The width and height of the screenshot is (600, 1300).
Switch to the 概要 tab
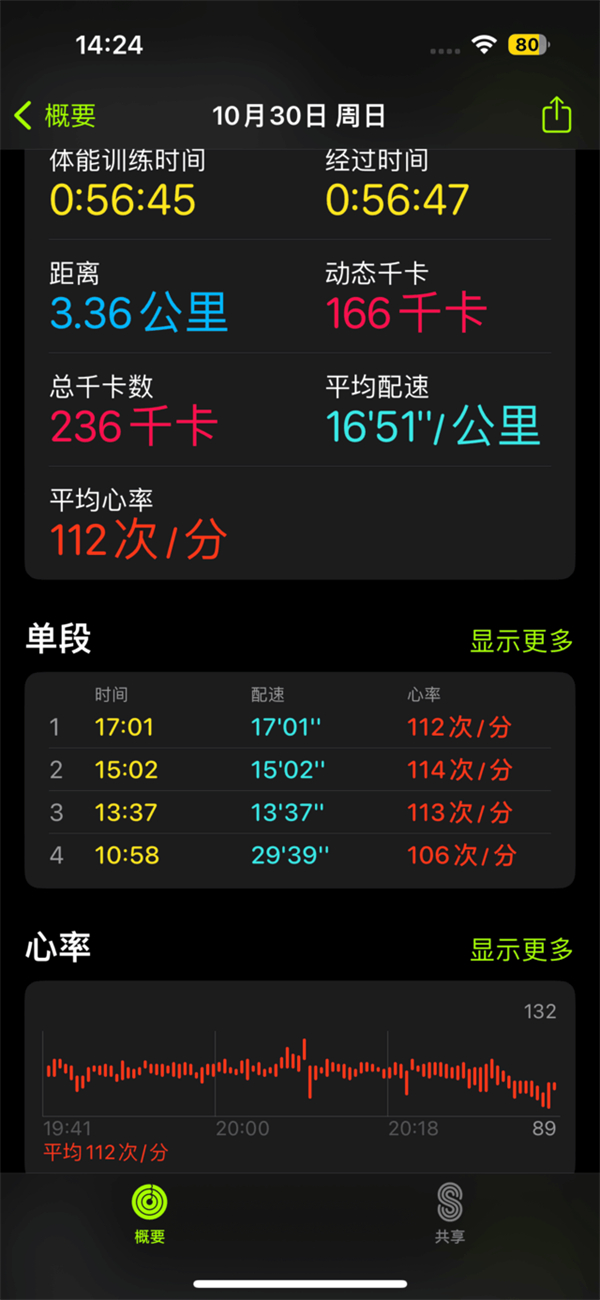(150, 1212)
